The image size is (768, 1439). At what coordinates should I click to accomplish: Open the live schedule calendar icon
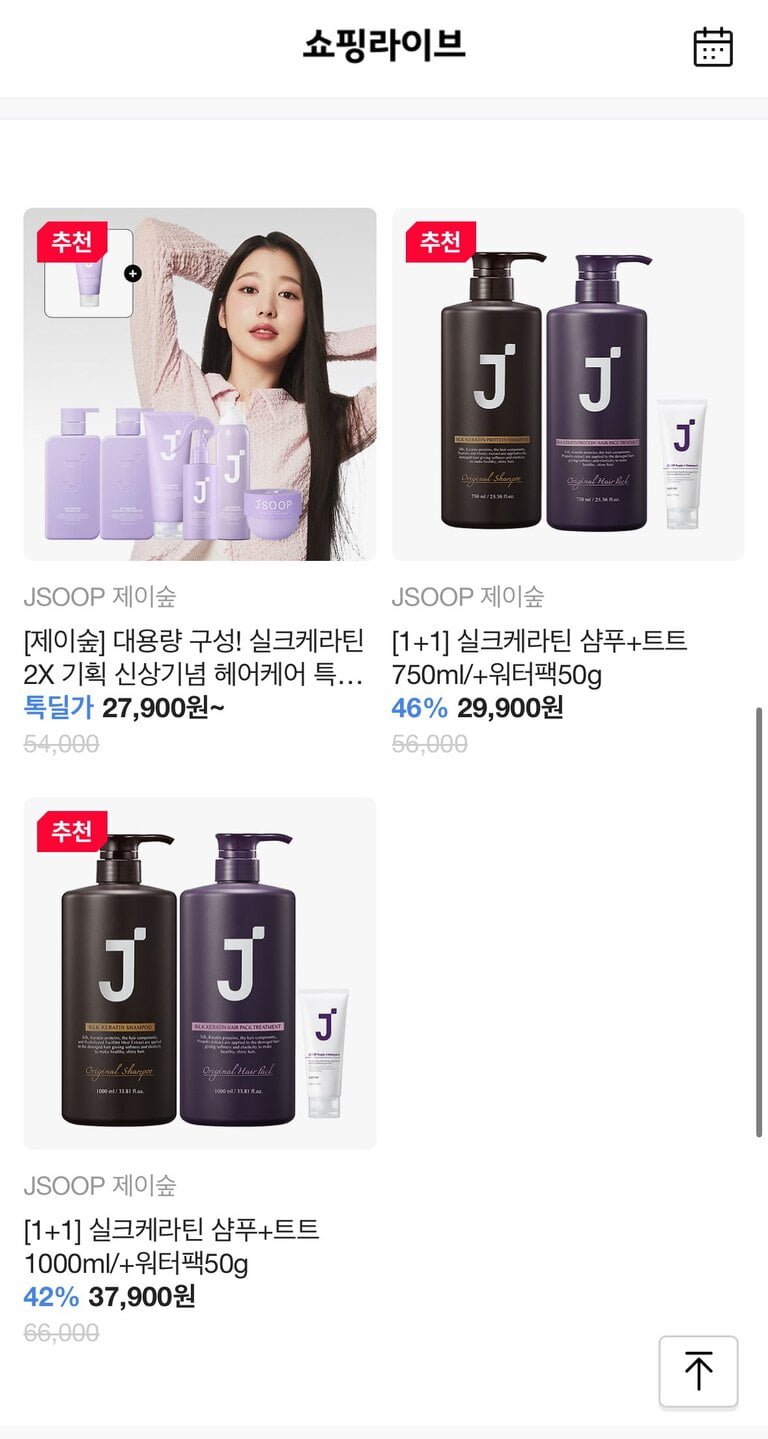713,47
